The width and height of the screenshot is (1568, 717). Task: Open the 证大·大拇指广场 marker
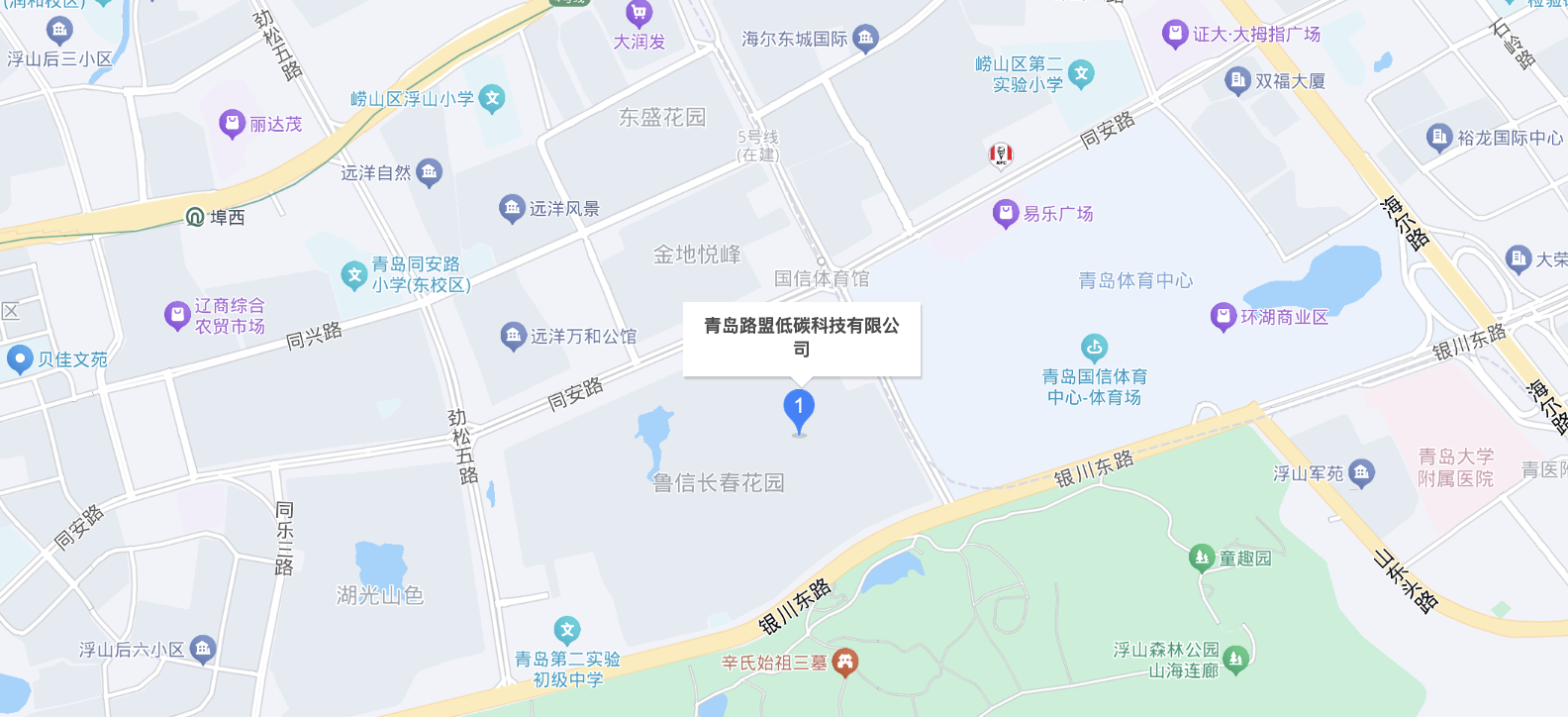click(1175, 34)
